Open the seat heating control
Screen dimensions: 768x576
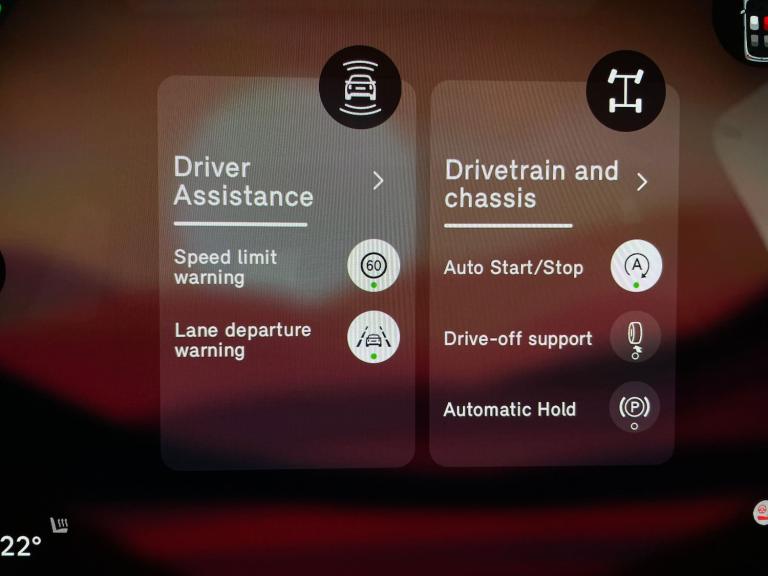(x=60, y=525)
